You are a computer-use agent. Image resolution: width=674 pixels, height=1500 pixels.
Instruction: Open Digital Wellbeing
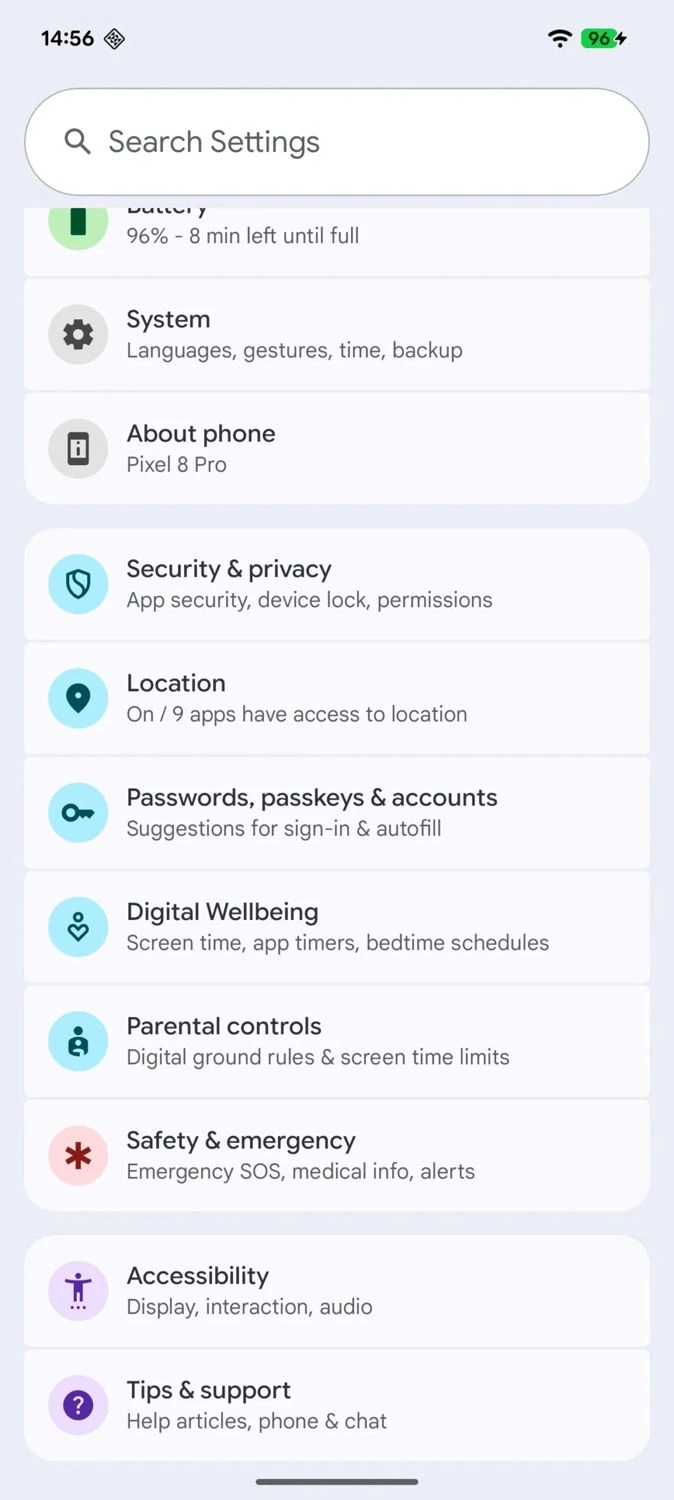point(336,926)
